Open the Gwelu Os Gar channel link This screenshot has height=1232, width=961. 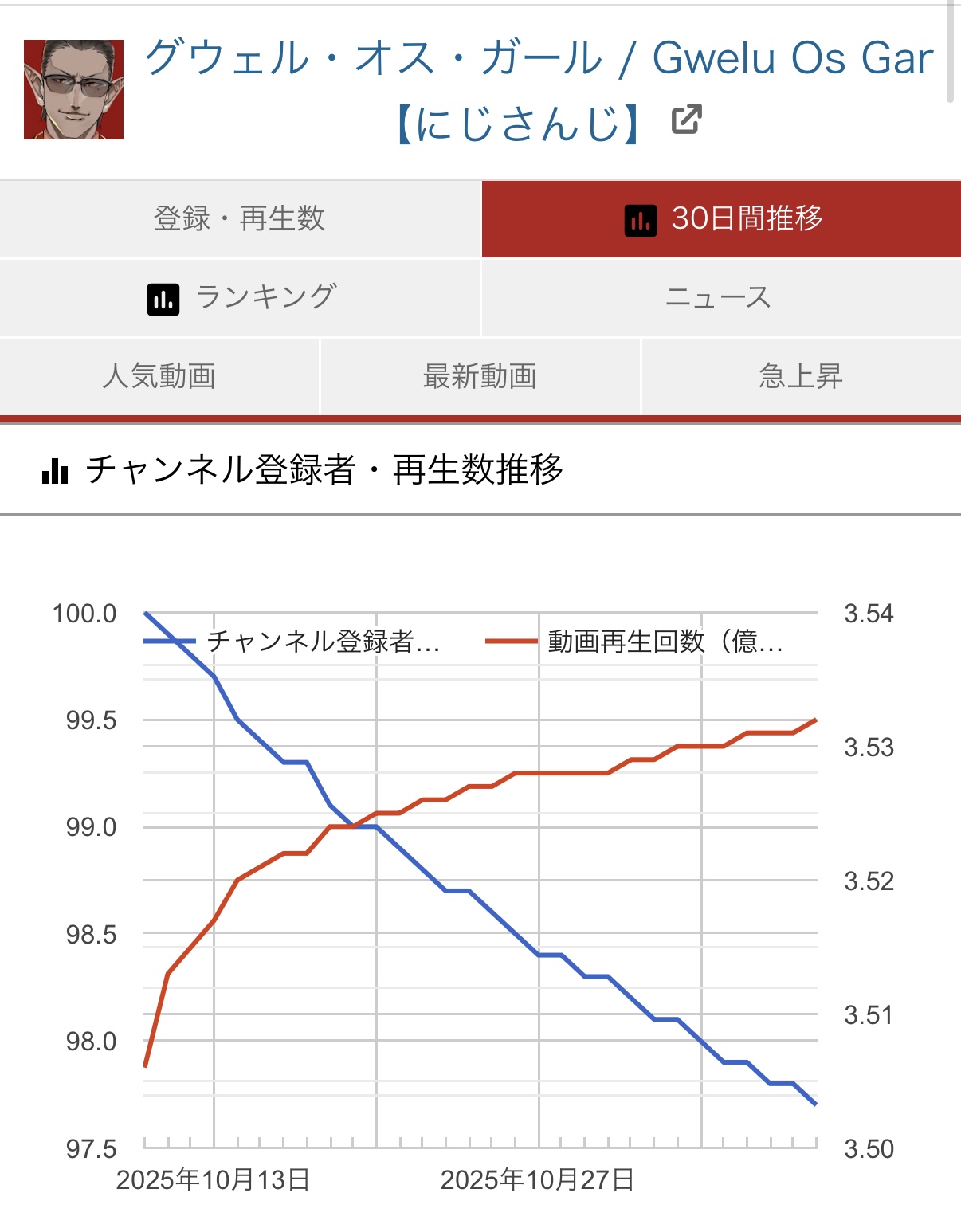click(x=539, y=59)
